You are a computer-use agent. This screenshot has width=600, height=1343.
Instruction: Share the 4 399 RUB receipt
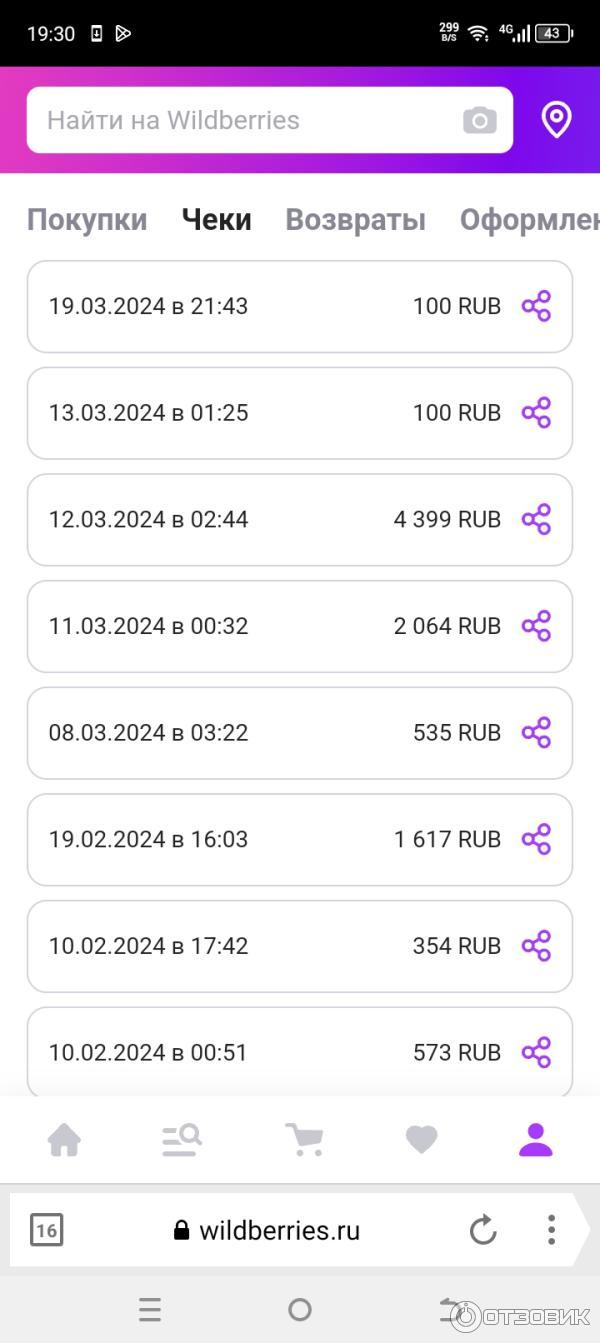pyautogui.click(x=537, y=519)
